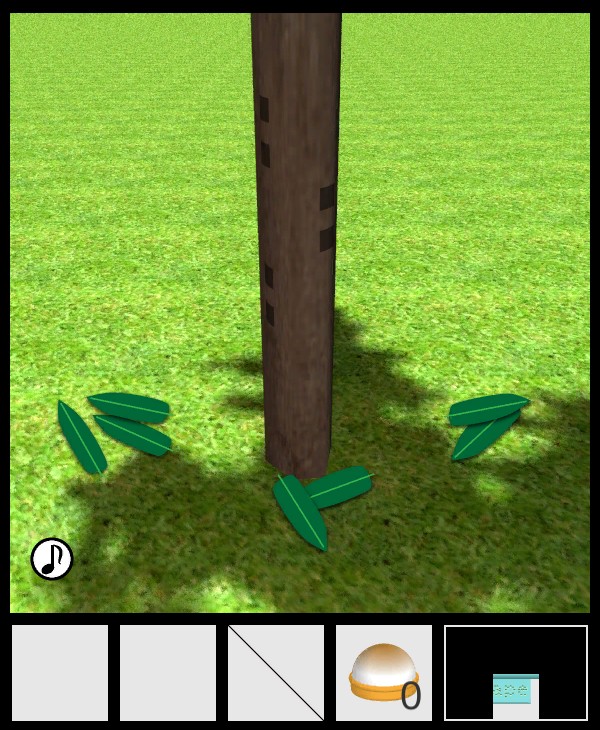Select the dome item in inventory

[x=383, y=672]
